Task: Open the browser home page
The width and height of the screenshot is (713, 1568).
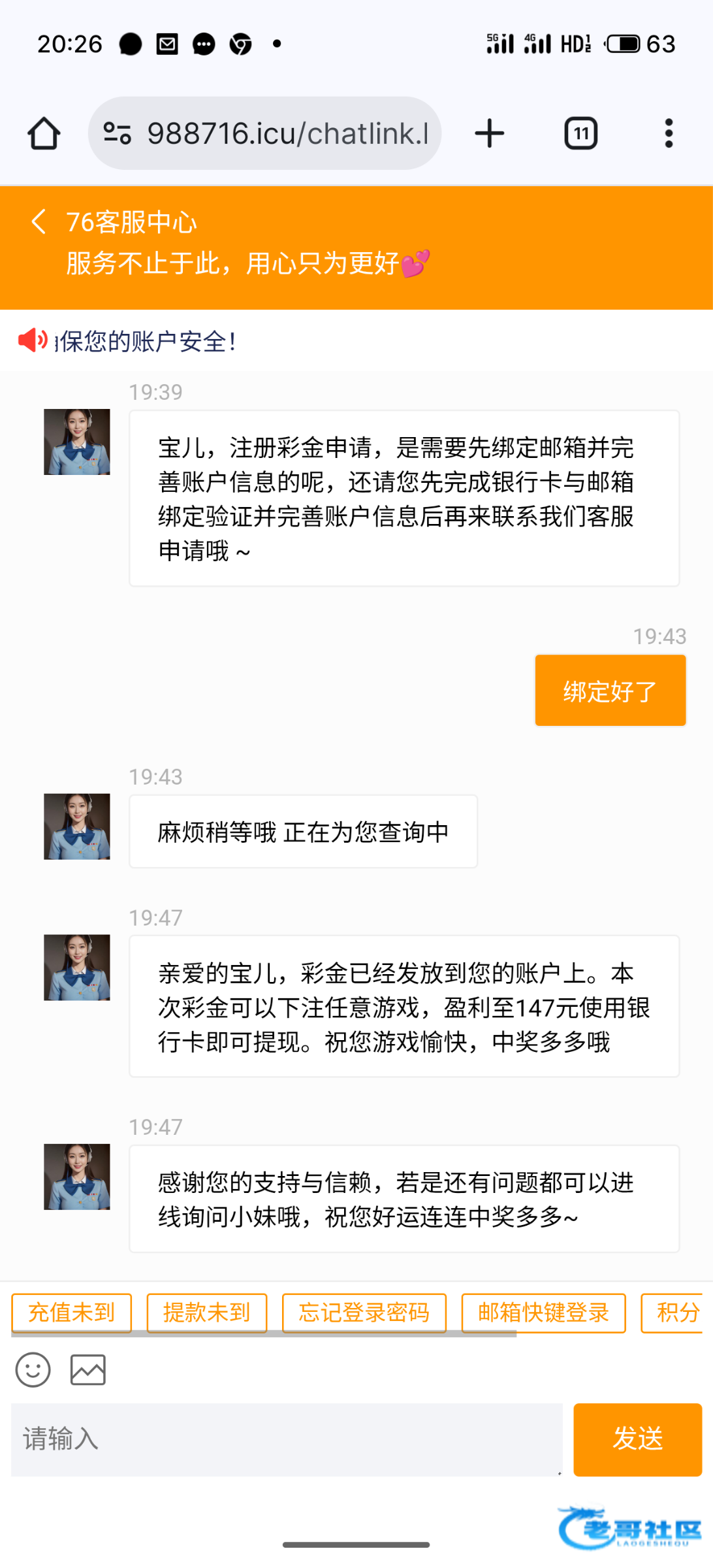Action: 44,134
